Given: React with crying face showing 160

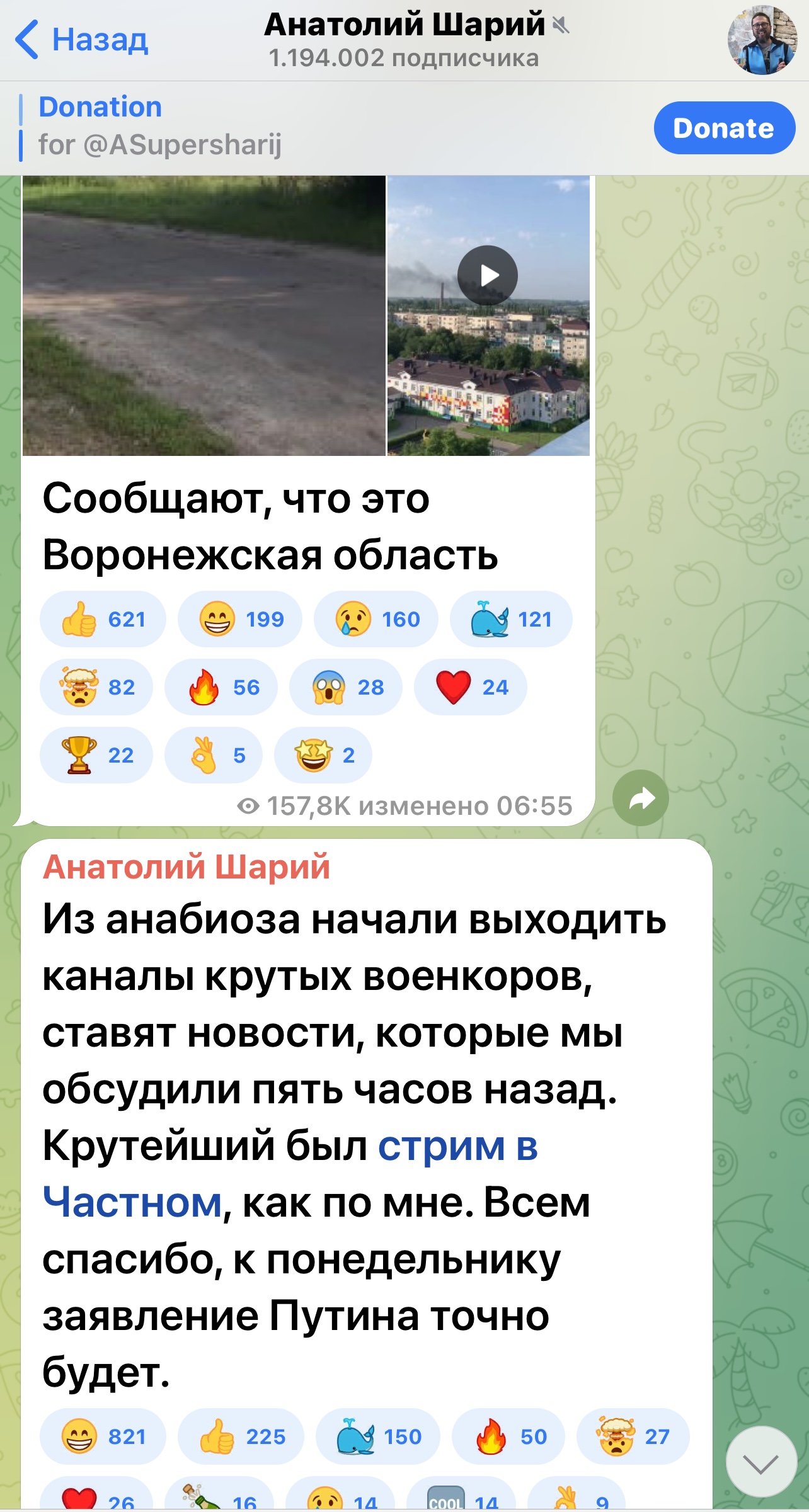Looking at the screenshot, I should 376,619.
